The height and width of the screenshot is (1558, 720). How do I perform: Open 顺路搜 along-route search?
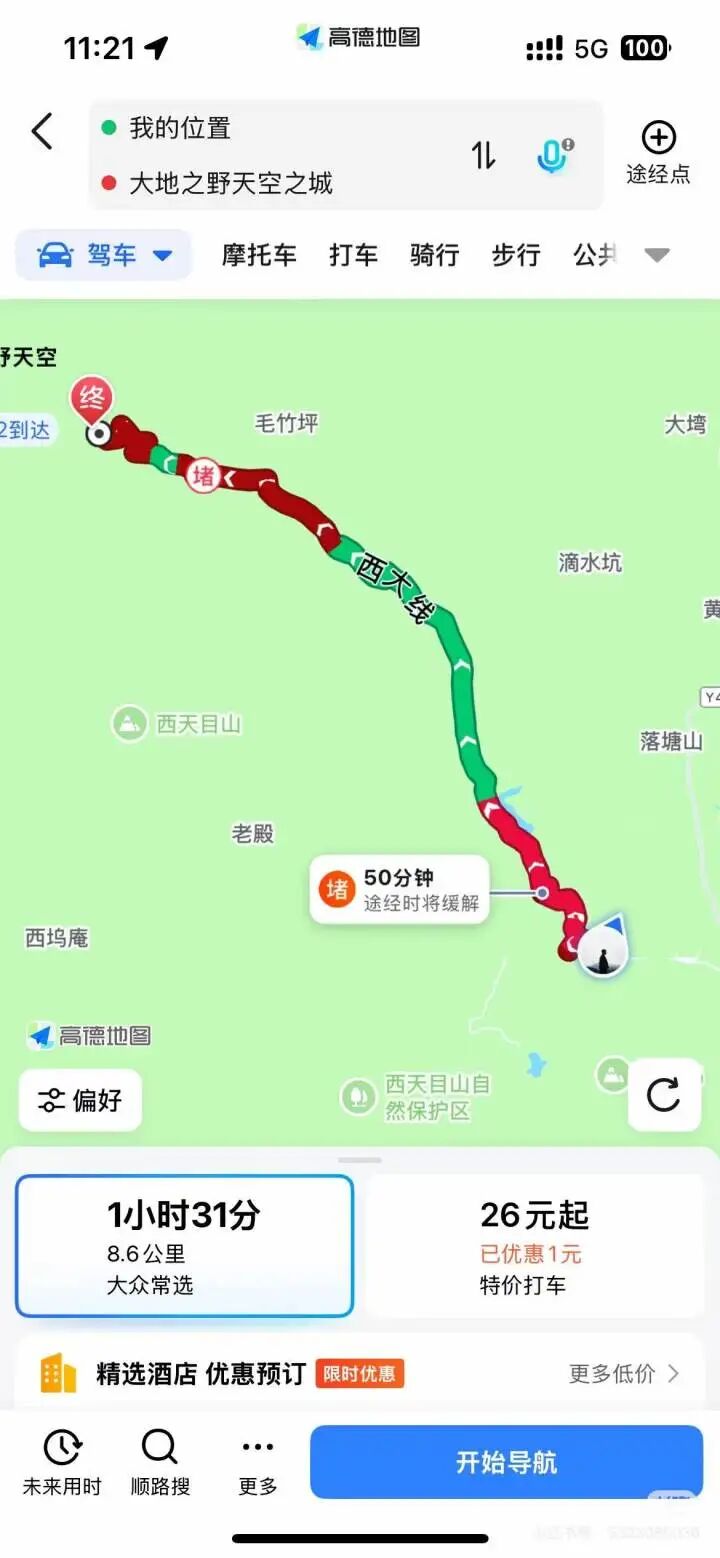tap(160, 1462)
